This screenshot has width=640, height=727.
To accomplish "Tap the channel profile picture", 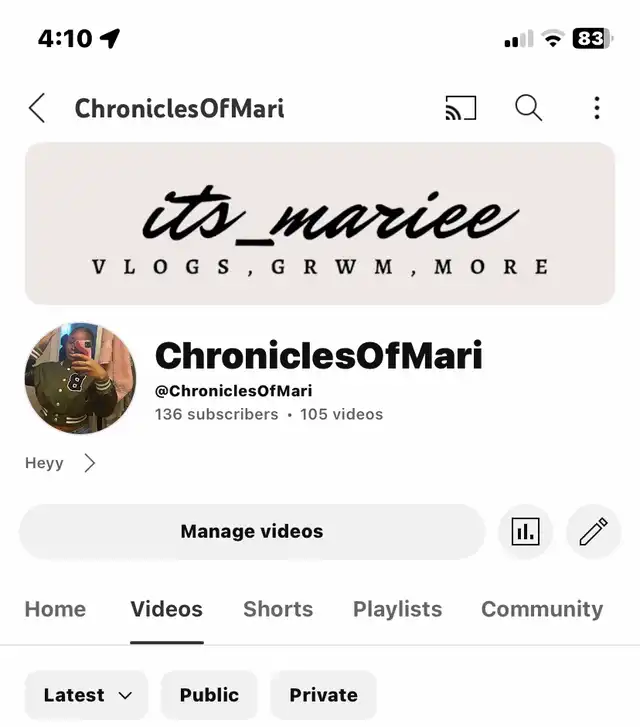I will point(80,378).
